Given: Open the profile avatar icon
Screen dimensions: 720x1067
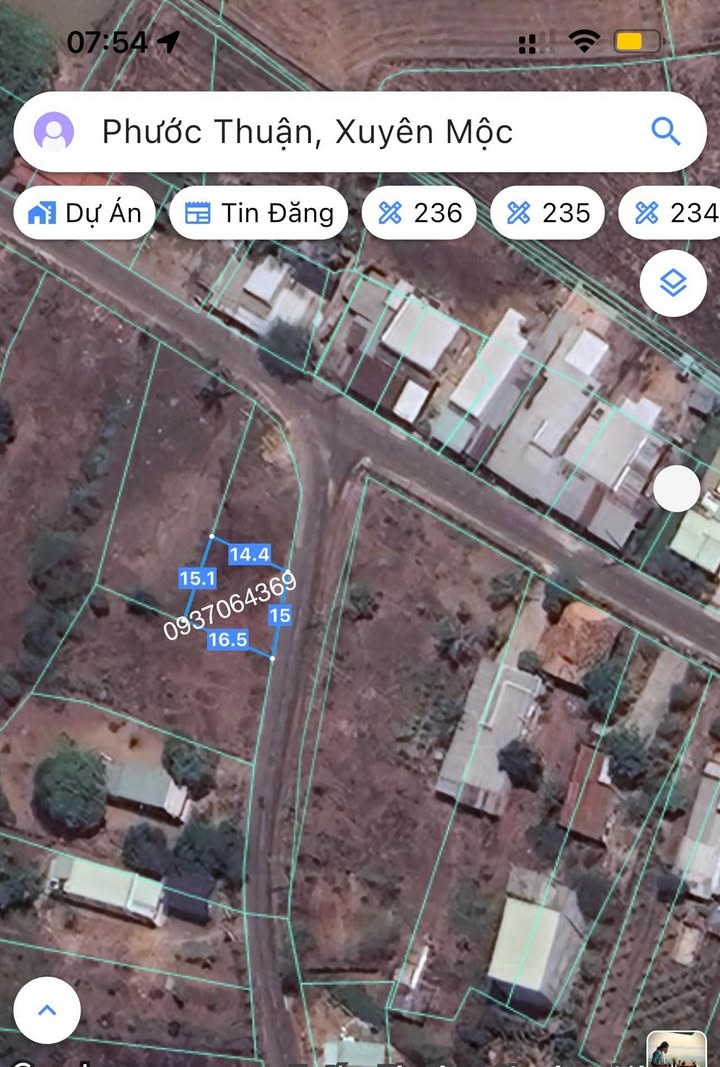Looking at the screenshot, I should [54, 131].
